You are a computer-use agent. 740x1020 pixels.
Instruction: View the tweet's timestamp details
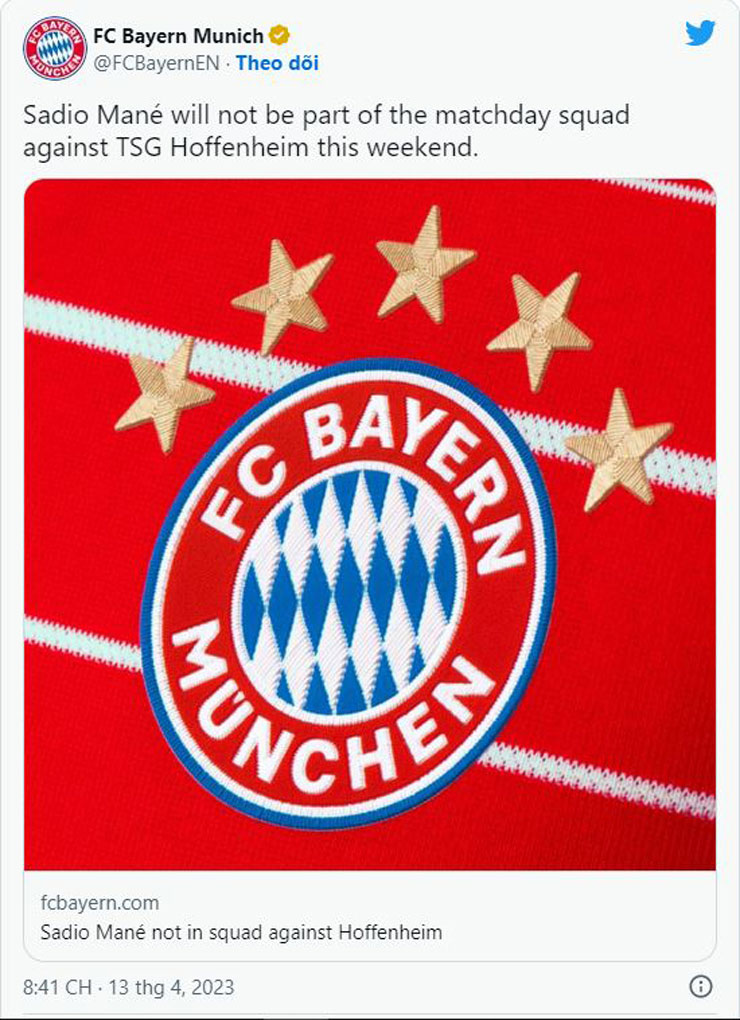click(x=129, y=987)
